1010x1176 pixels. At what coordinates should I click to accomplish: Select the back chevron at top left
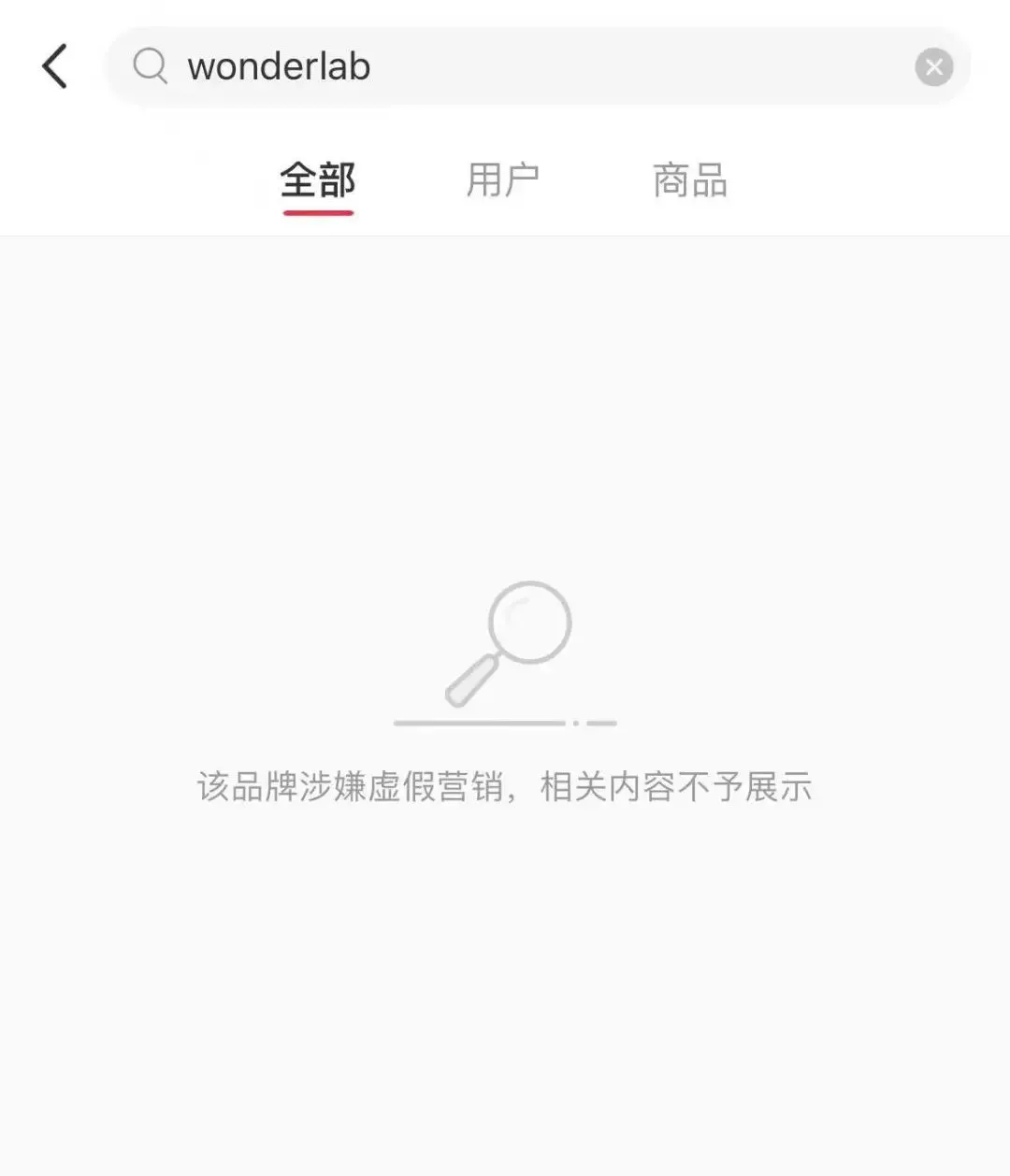coord(53,65)
